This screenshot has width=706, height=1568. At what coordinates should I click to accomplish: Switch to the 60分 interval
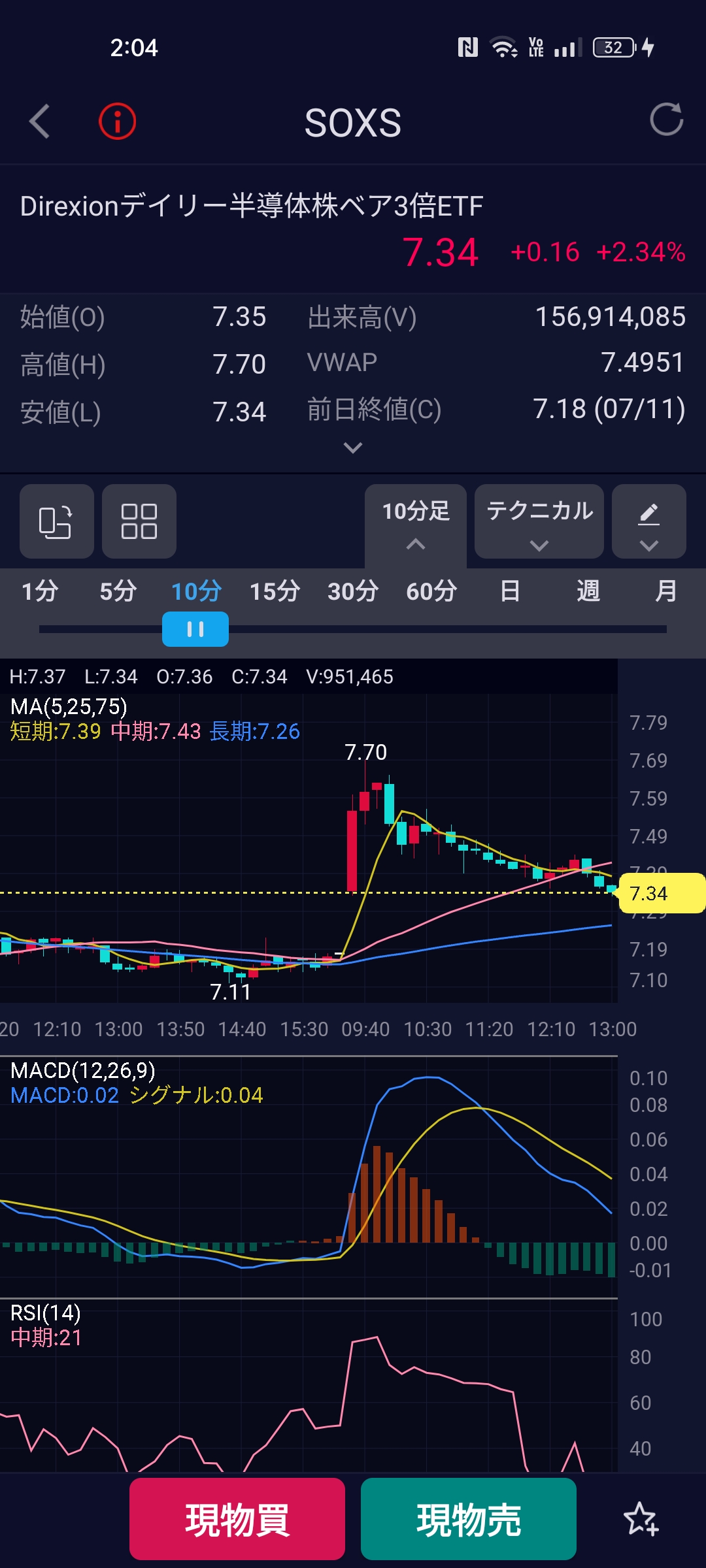coord(431,591)
